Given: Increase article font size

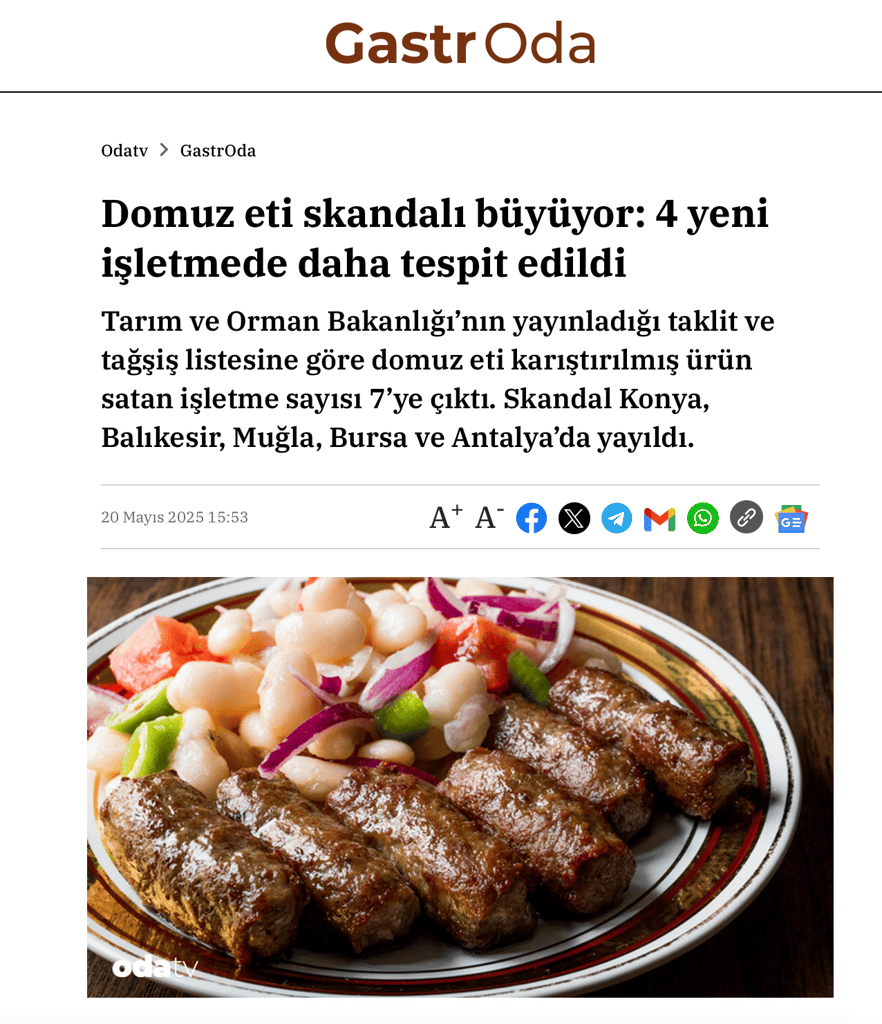Looking at the screenshot, I should (445, 517).
